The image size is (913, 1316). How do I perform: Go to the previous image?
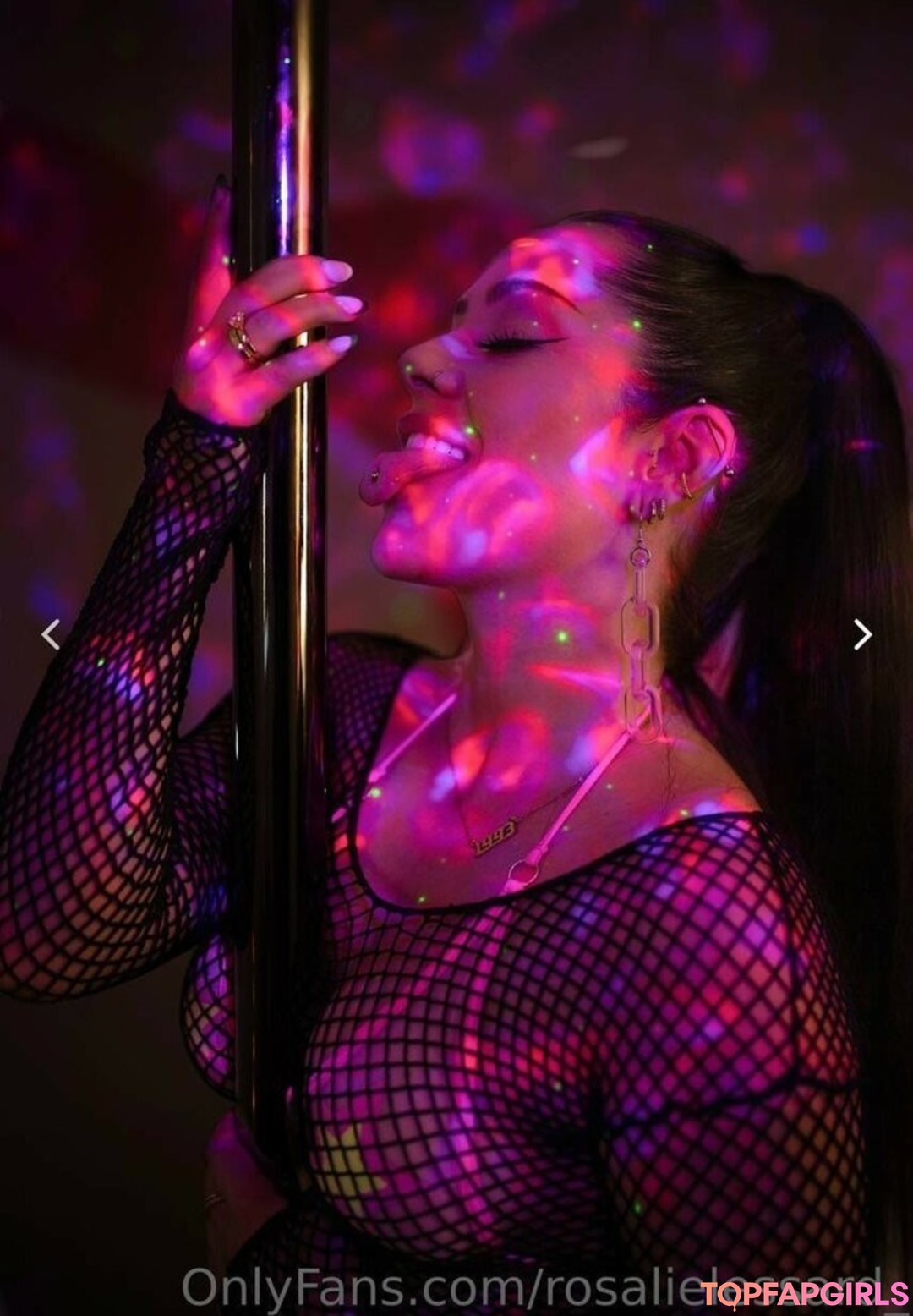coord(51,634)
